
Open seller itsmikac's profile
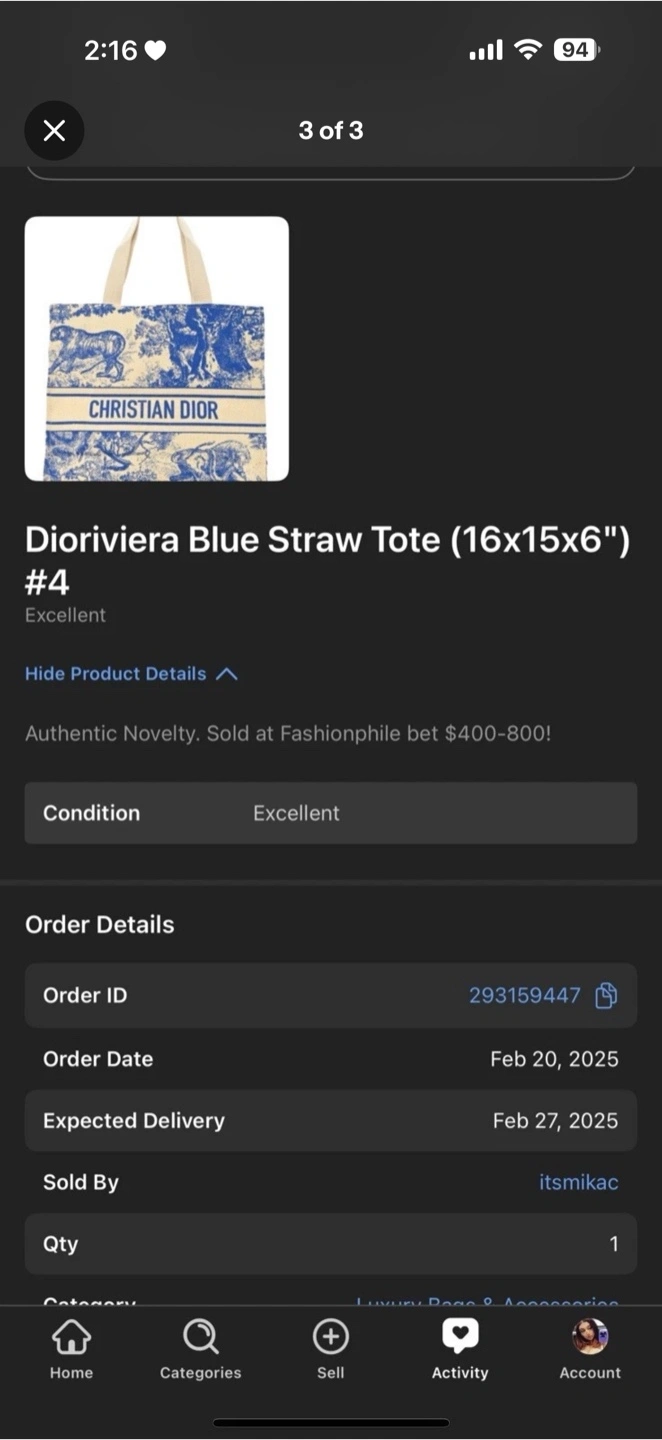(x=579, y=1182)
